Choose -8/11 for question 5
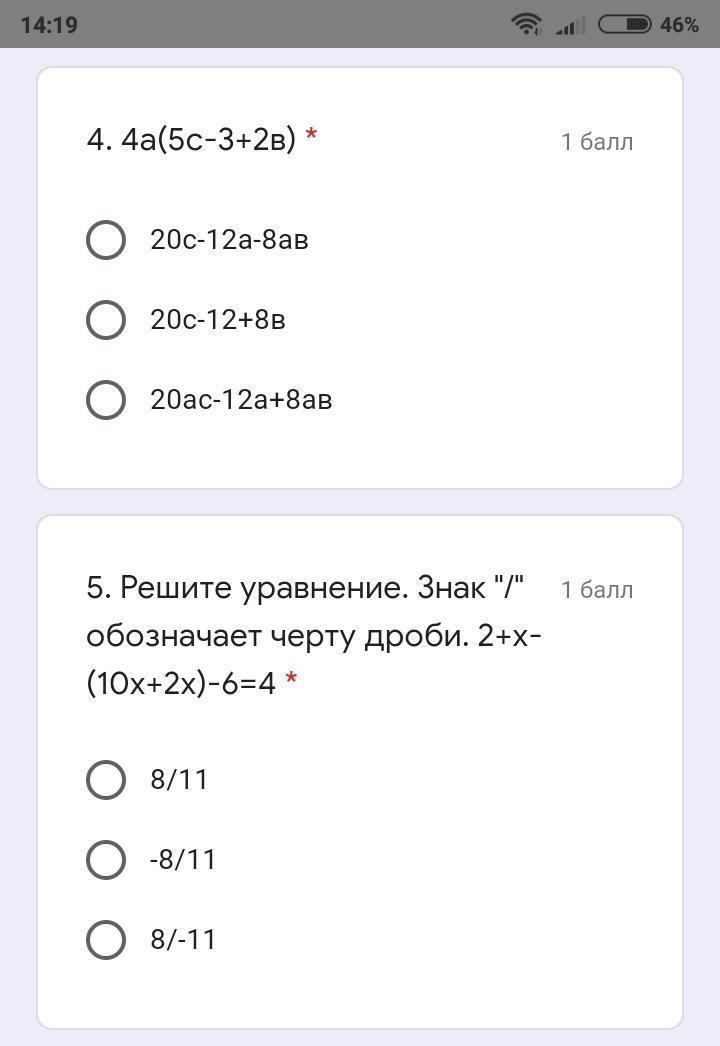This screenshot has height=1046, width=720. (106, 860)
